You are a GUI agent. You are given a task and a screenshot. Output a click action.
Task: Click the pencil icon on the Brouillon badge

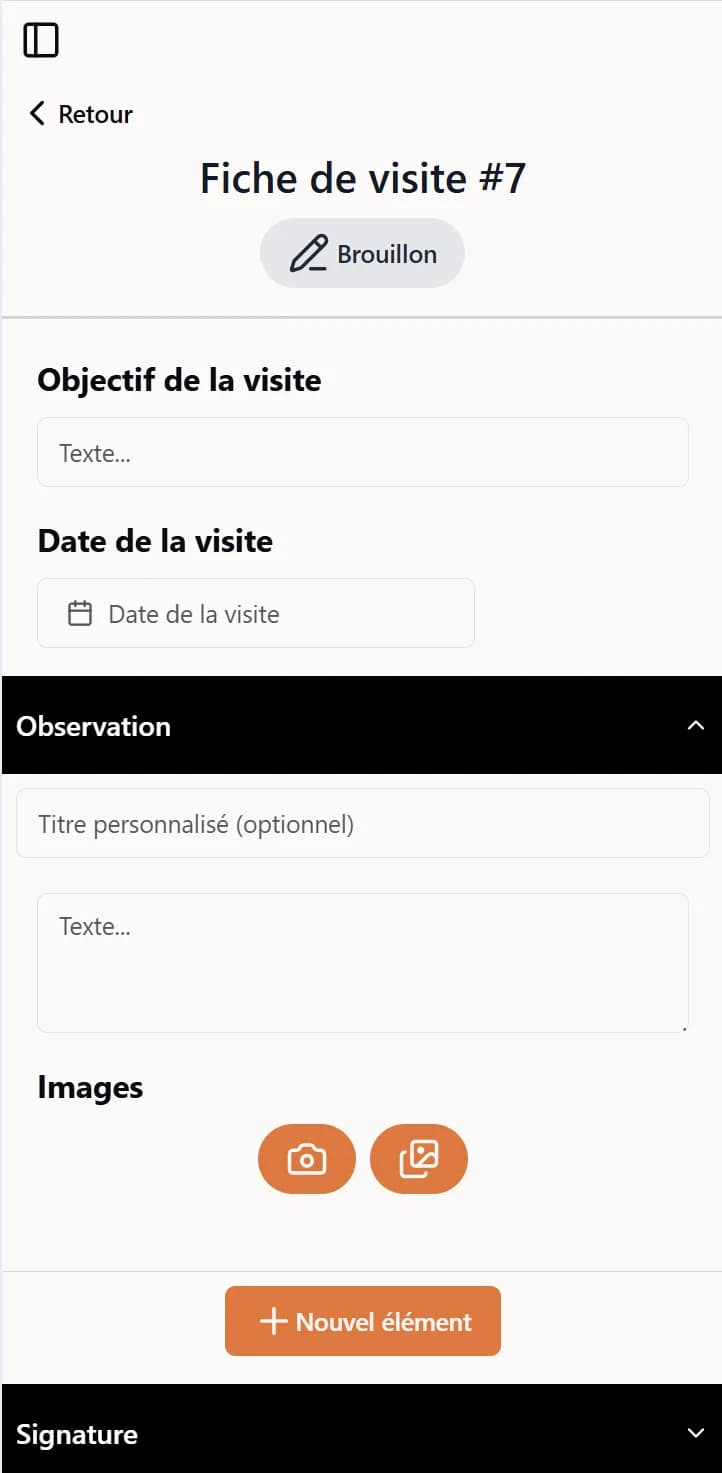310,251
